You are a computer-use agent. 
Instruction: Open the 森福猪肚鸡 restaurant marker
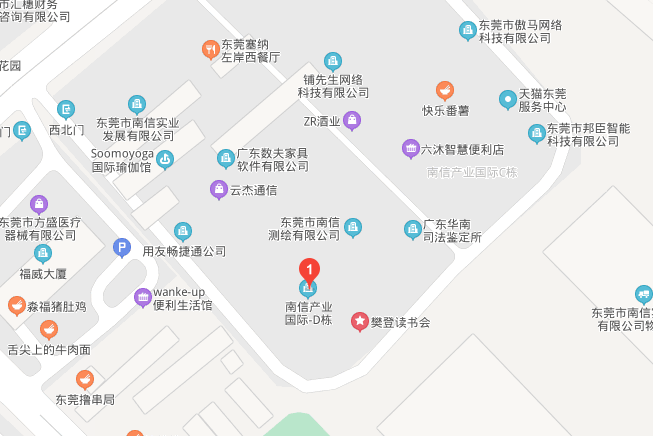coord(16,305)
